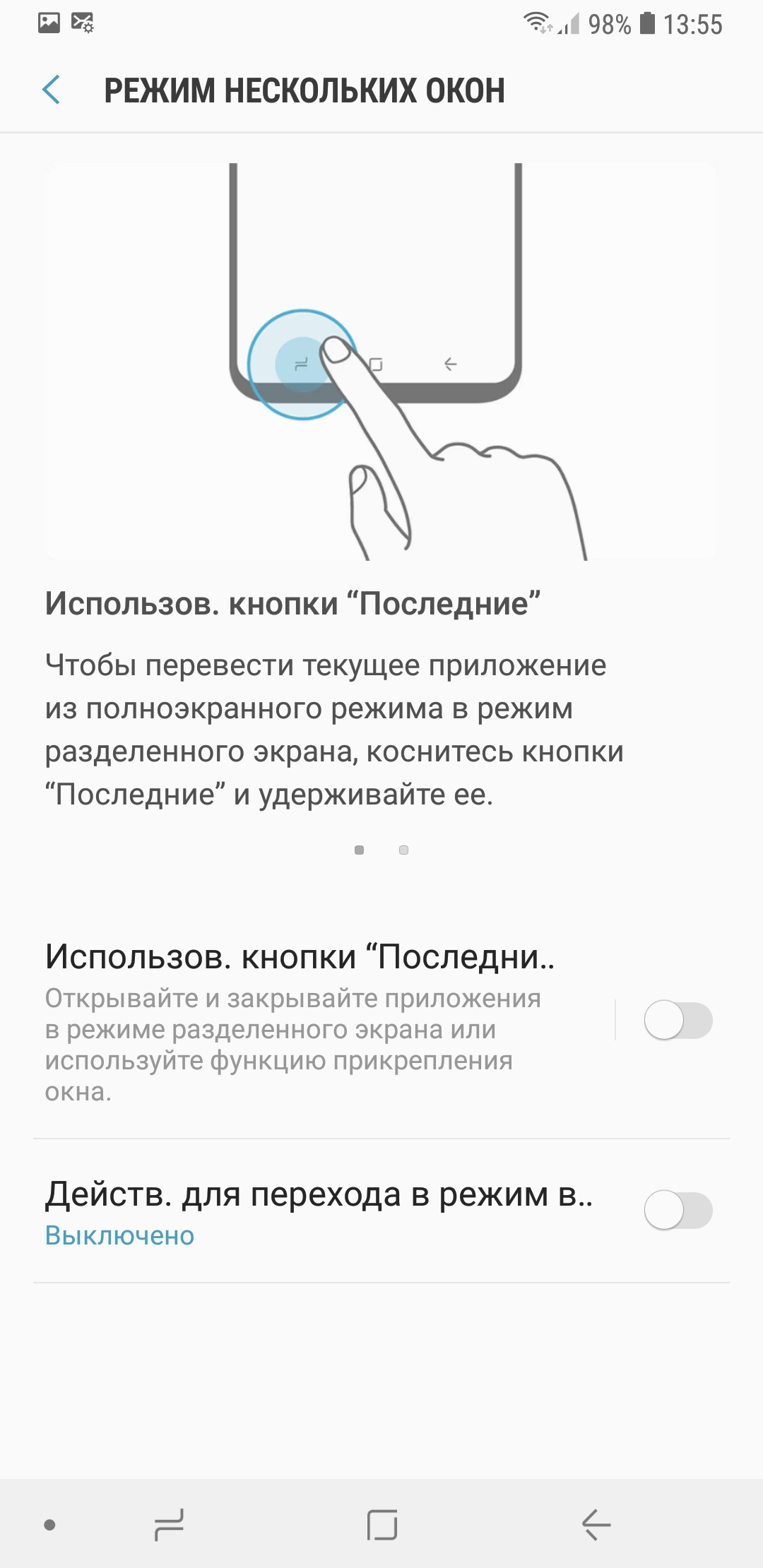This screenshot has height=1568, width=763.
Task: Go to the home screen
Action: pyautogui.click(x=382, y=1524)
